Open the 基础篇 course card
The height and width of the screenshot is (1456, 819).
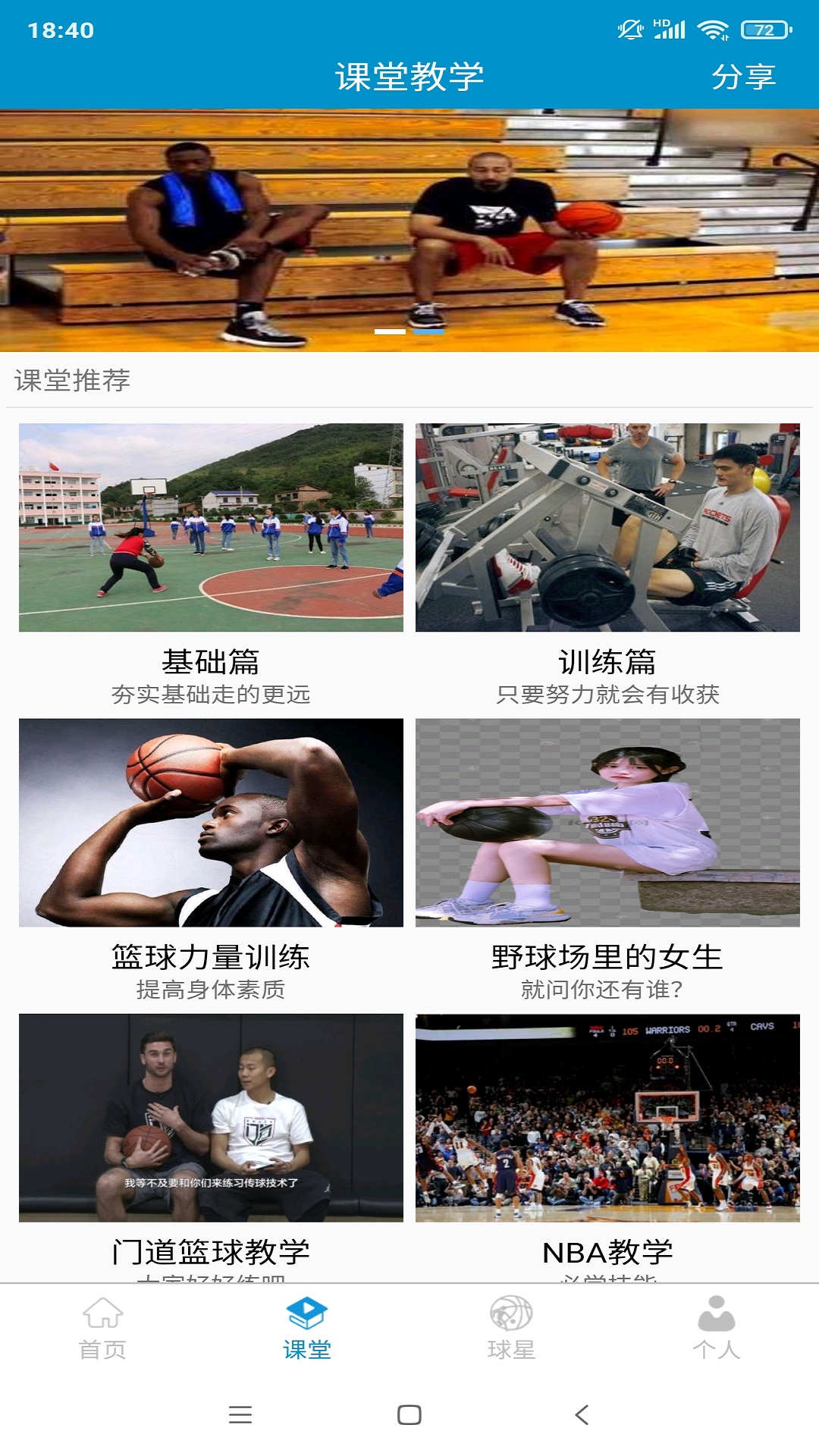tap(211, 529)
